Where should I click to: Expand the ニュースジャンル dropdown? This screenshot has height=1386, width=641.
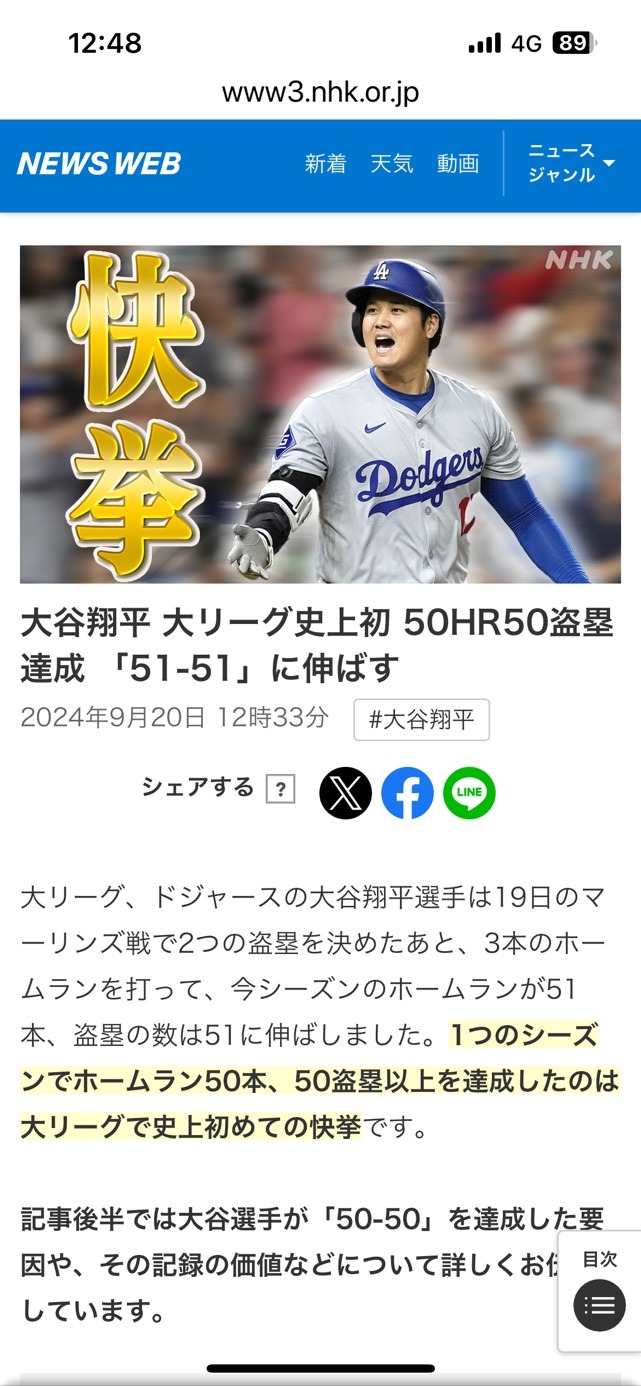(571, 163)
